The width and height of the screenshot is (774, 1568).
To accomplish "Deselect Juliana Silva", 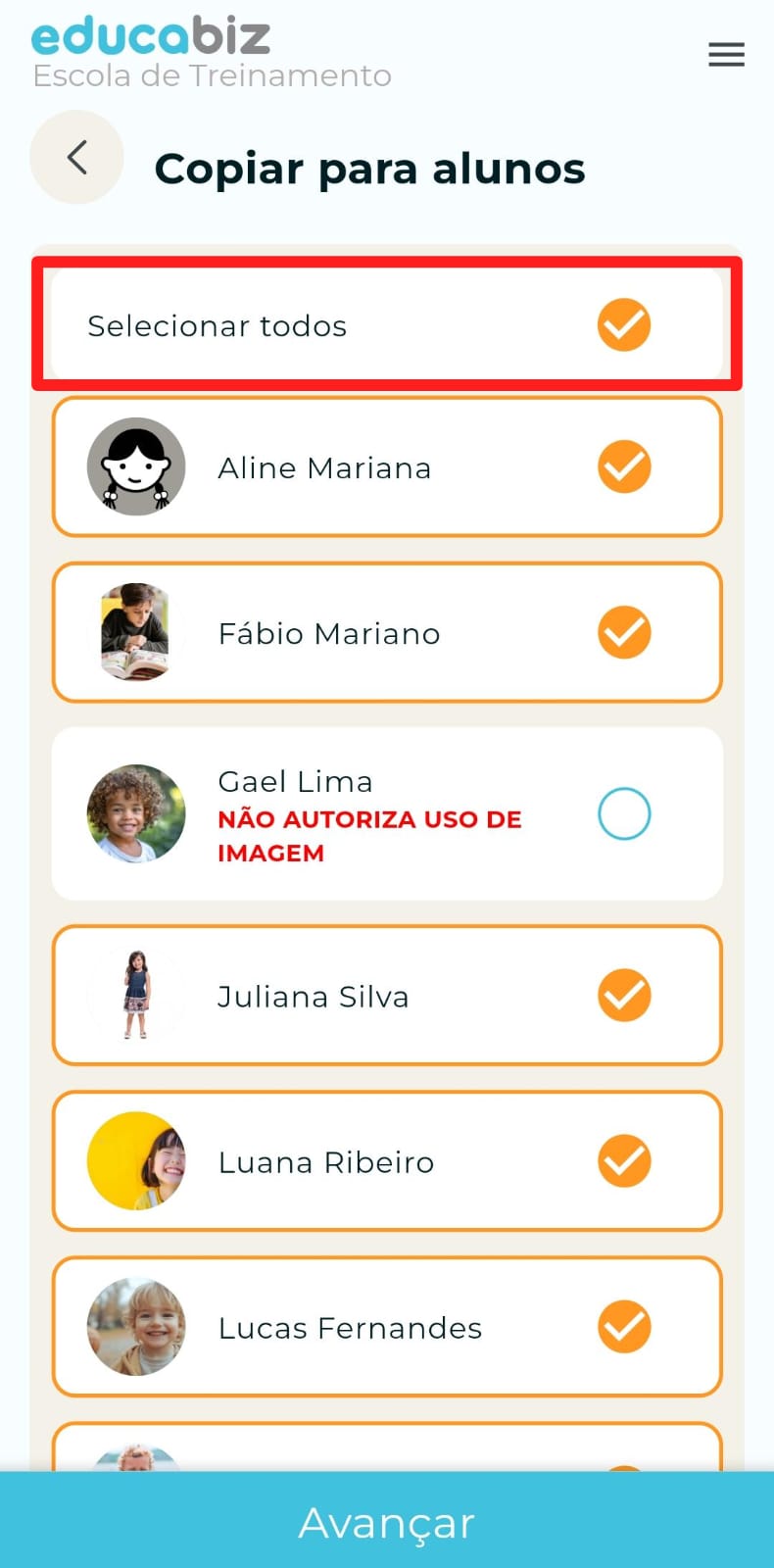I will 624,995.
